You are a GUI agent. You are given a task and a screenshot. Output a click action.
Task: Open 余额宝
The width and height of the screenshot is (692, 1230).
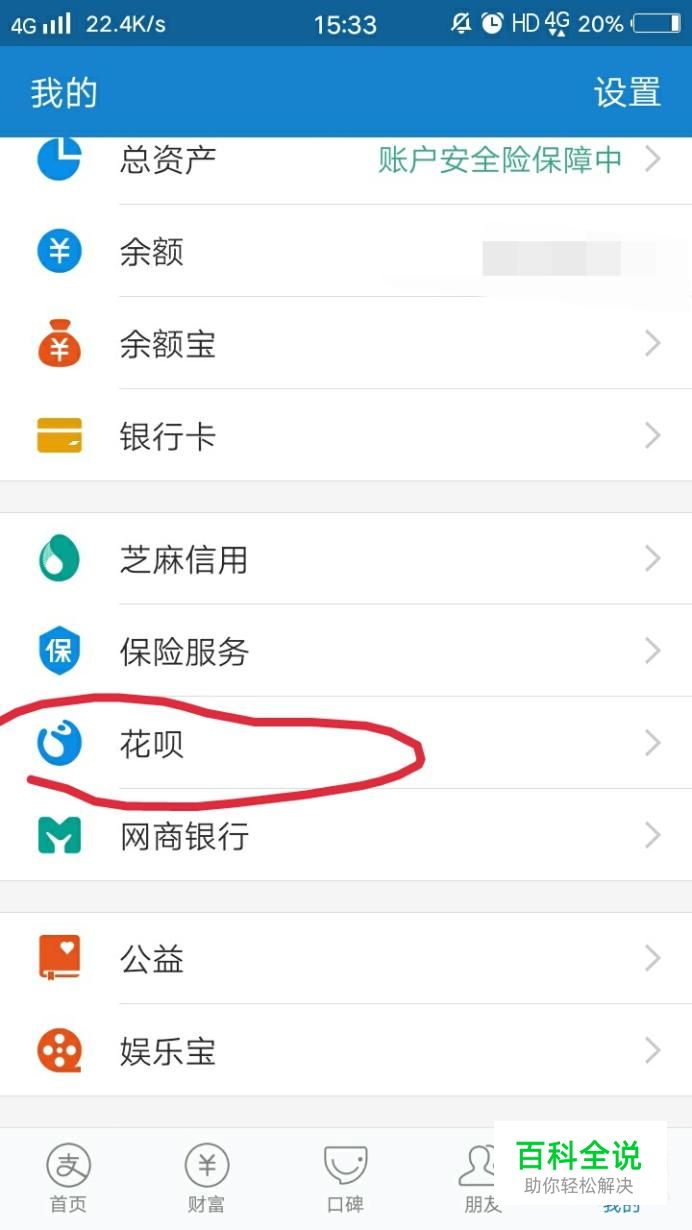[x=346, y=345]
